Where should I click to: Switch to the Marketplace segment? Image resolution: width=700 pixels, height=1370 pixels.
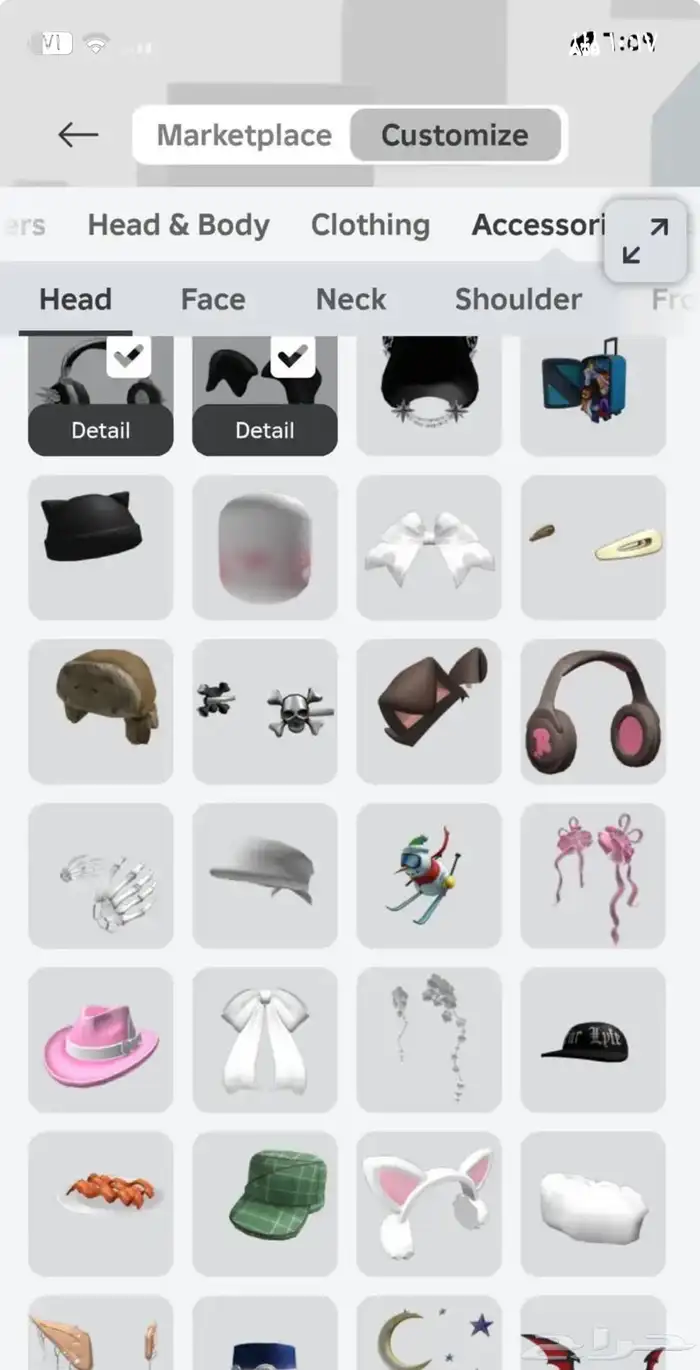pyautogui.click(x=244, y=135)
